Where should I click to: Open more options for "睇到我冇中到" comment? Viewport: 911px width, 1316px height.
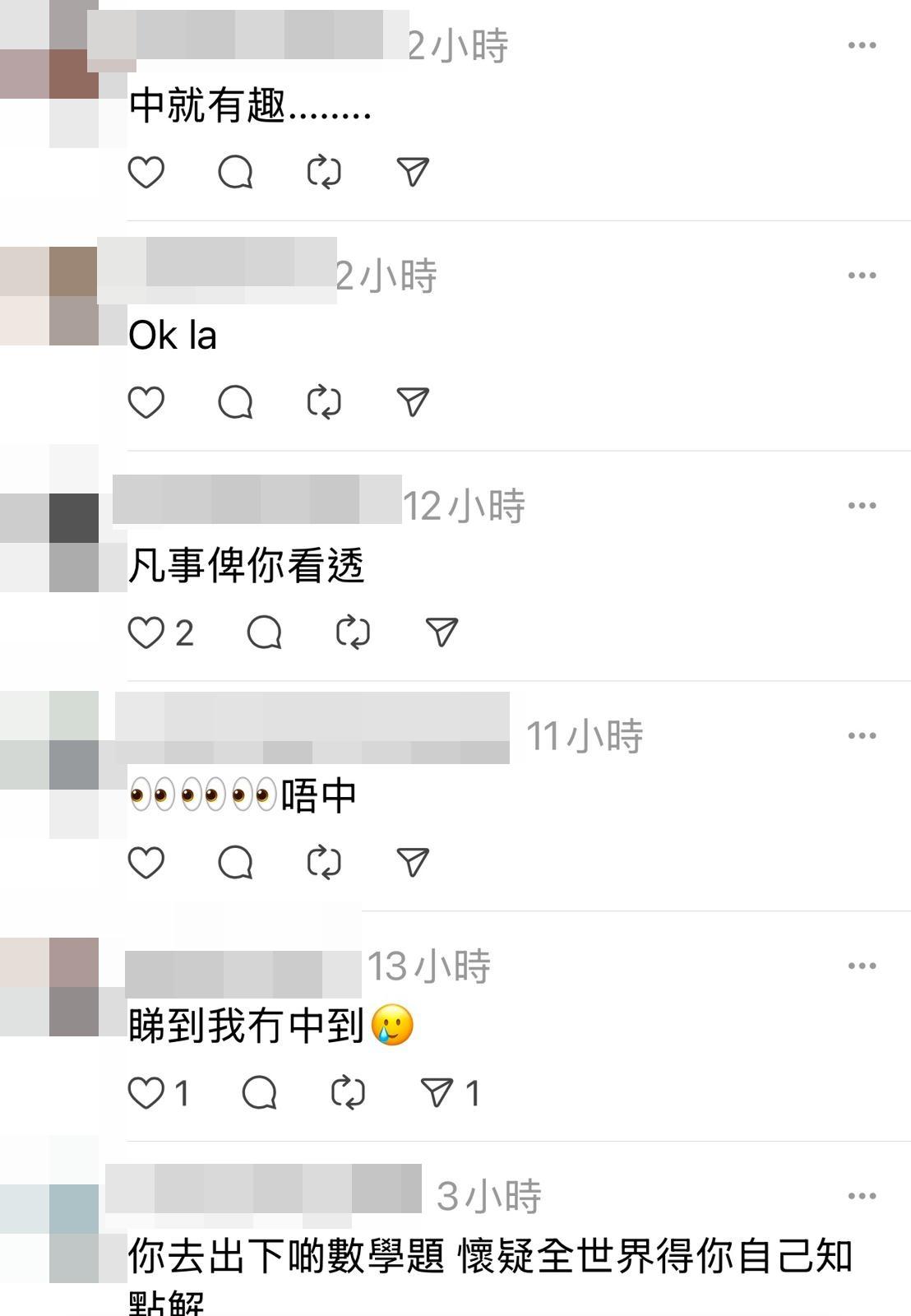861,966
